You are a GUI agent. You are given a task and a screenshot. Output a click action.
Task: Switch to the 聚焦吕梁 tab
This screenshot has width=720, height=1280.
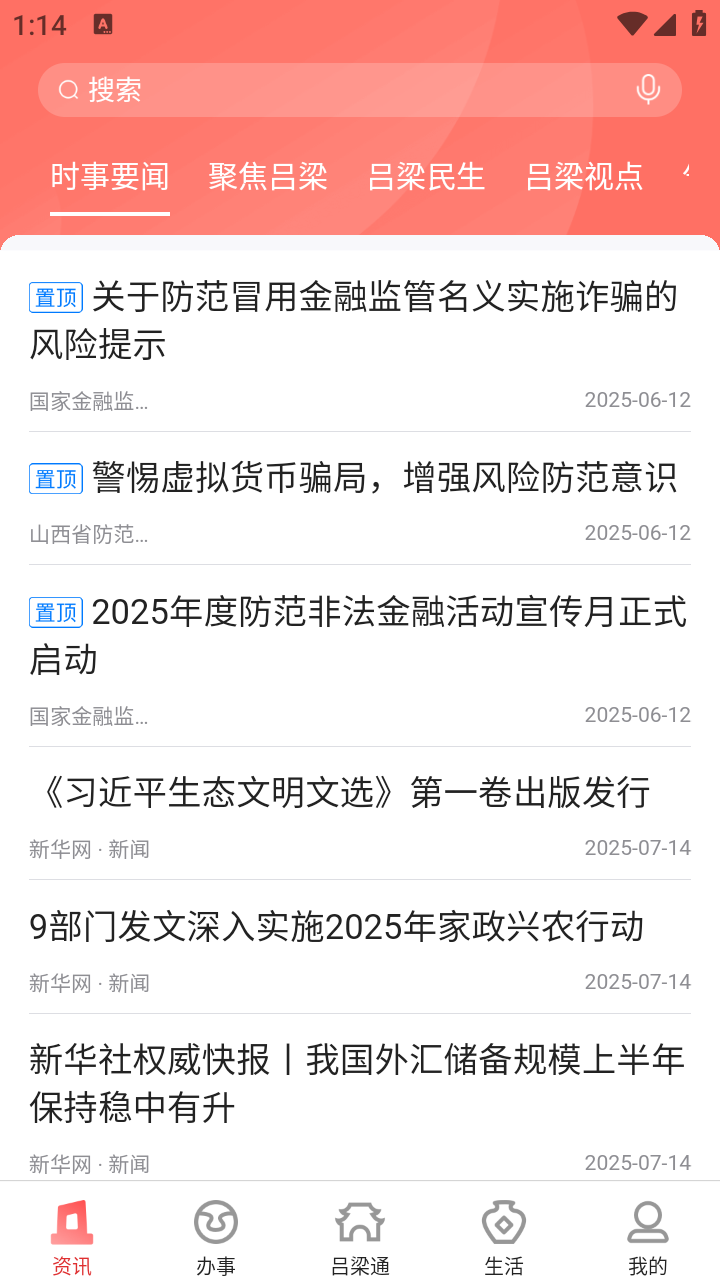point(268,177)
